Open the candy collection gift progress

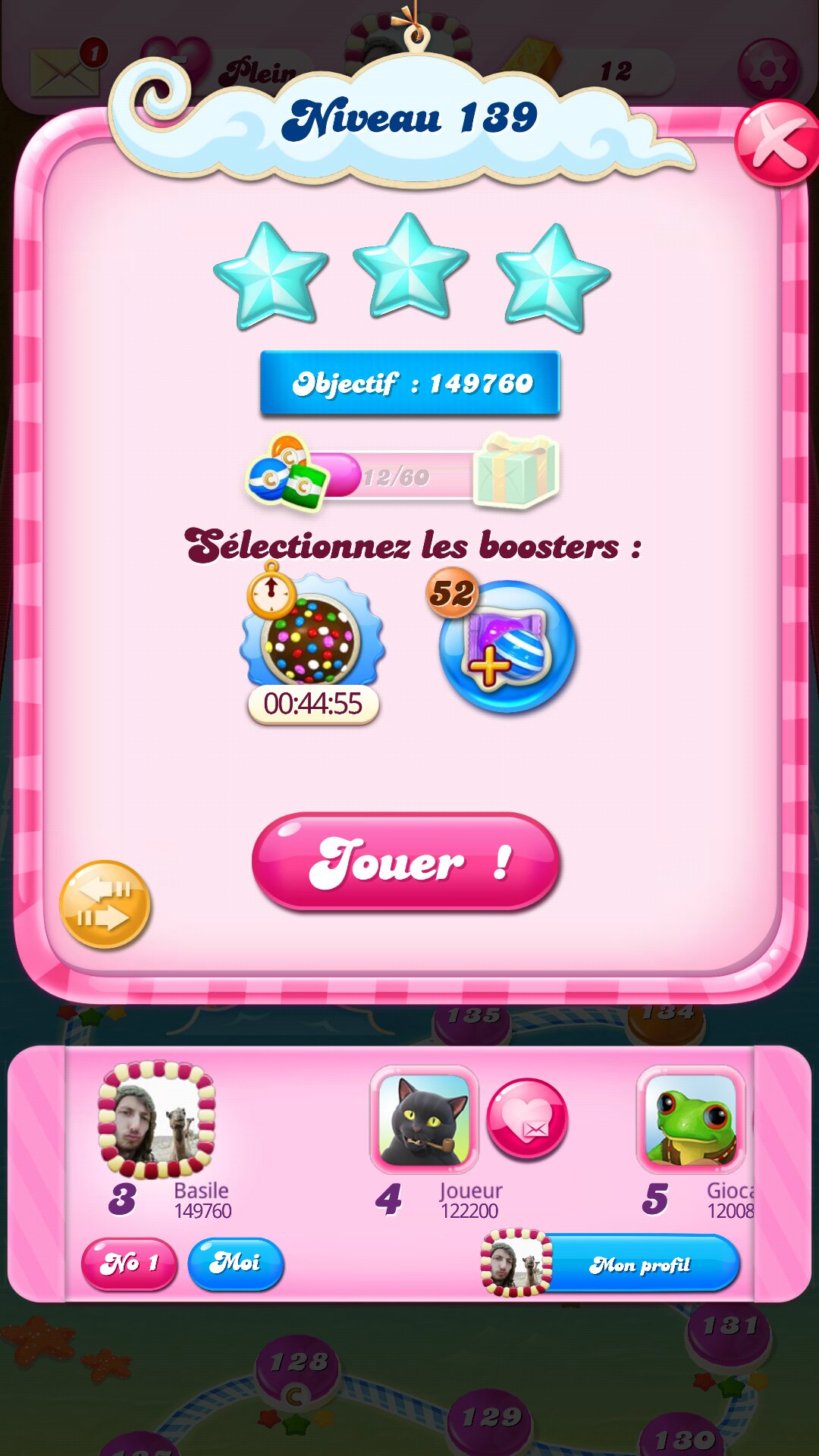[x=402, y=475]
